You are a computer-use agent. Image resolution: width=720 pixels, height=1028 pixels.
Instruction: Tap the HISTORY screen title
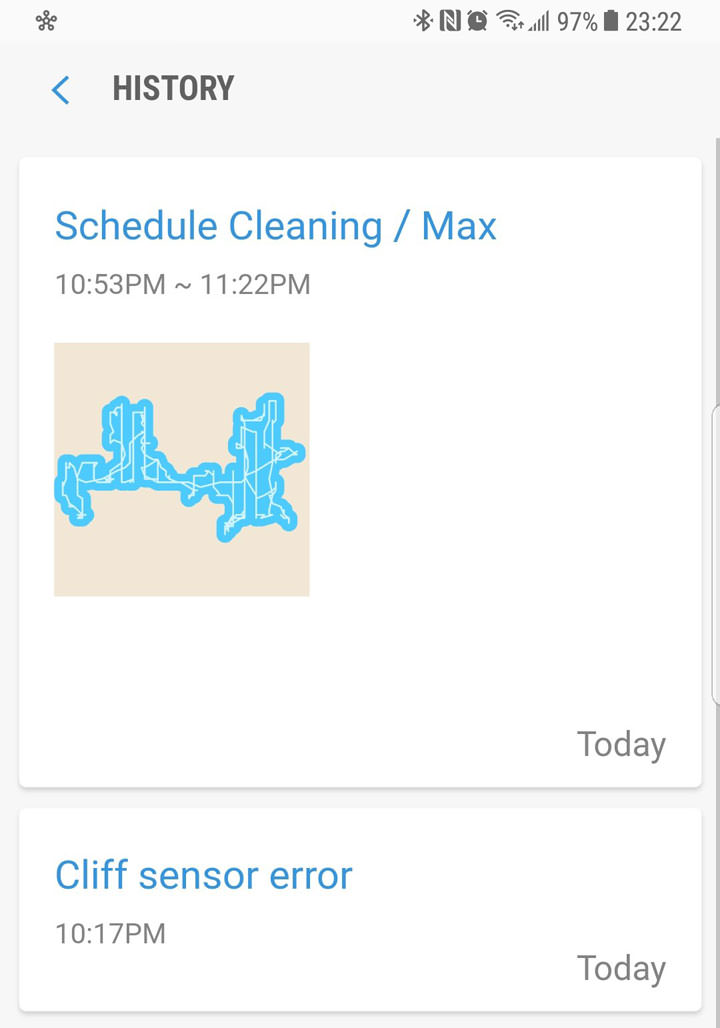coord(174,89)
